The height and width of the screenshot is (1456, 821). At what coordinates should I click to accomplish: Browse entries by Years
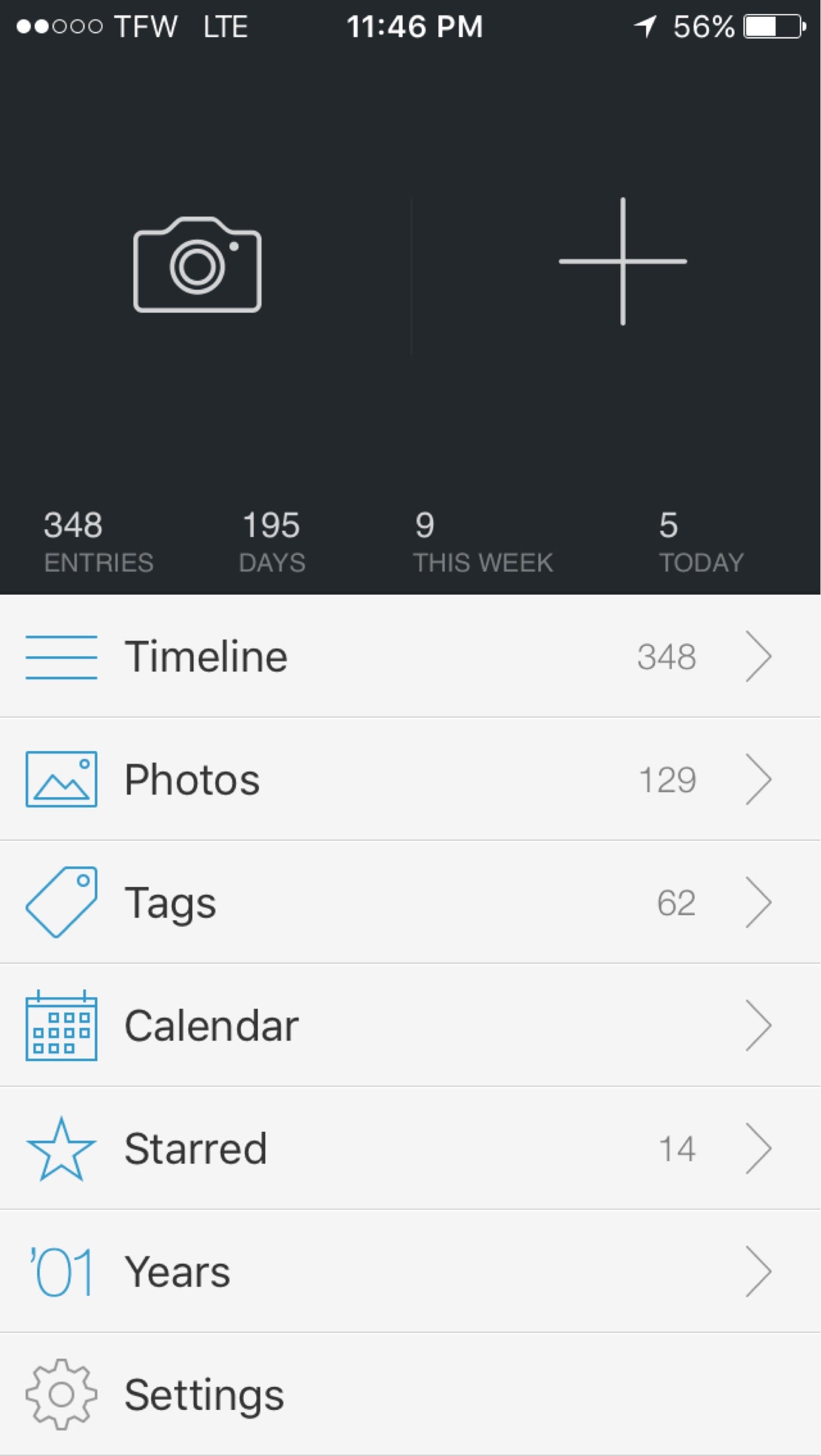[x=410, y=1272]
